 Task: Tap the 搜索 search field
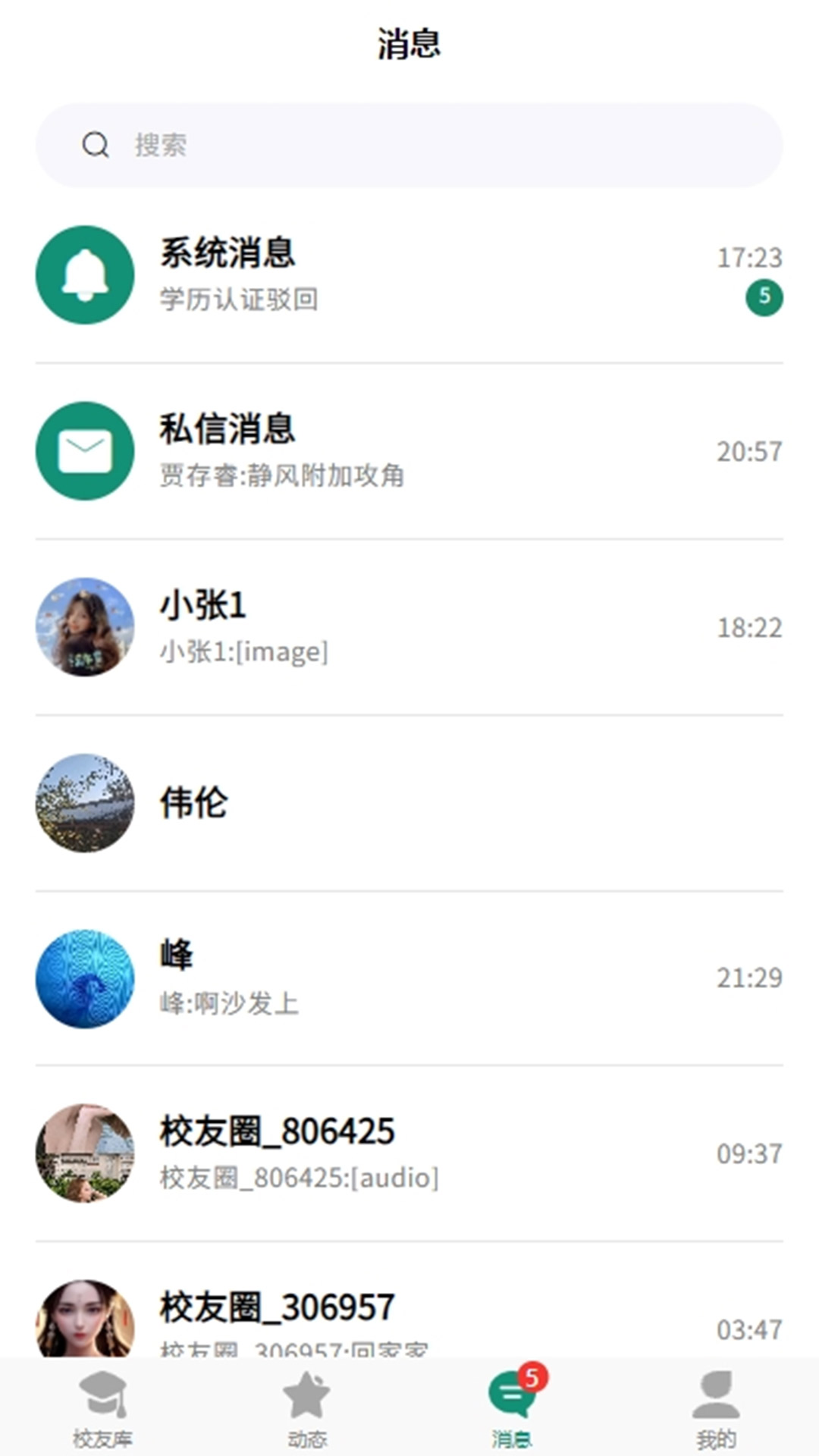[x=409, y=145]
